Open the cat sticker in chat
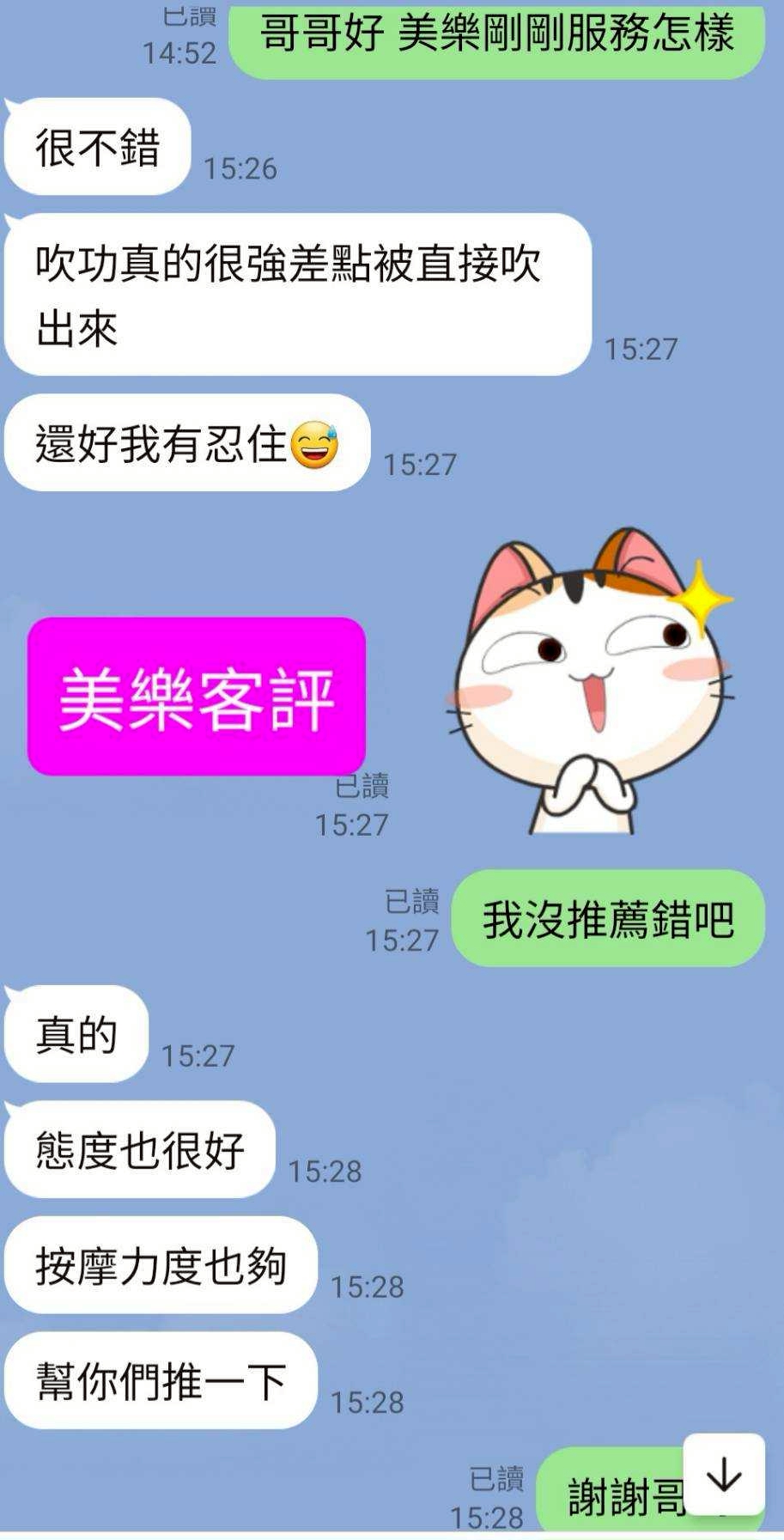 pos(591,681)
